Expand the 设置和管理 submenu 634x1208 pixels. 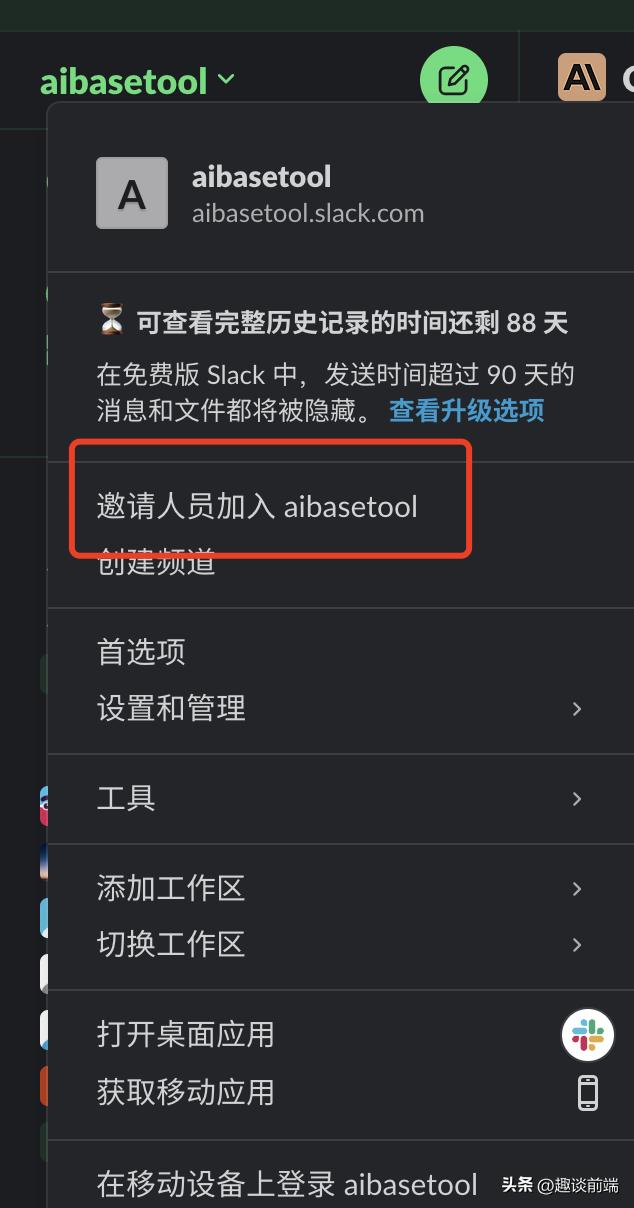[171, 709]
